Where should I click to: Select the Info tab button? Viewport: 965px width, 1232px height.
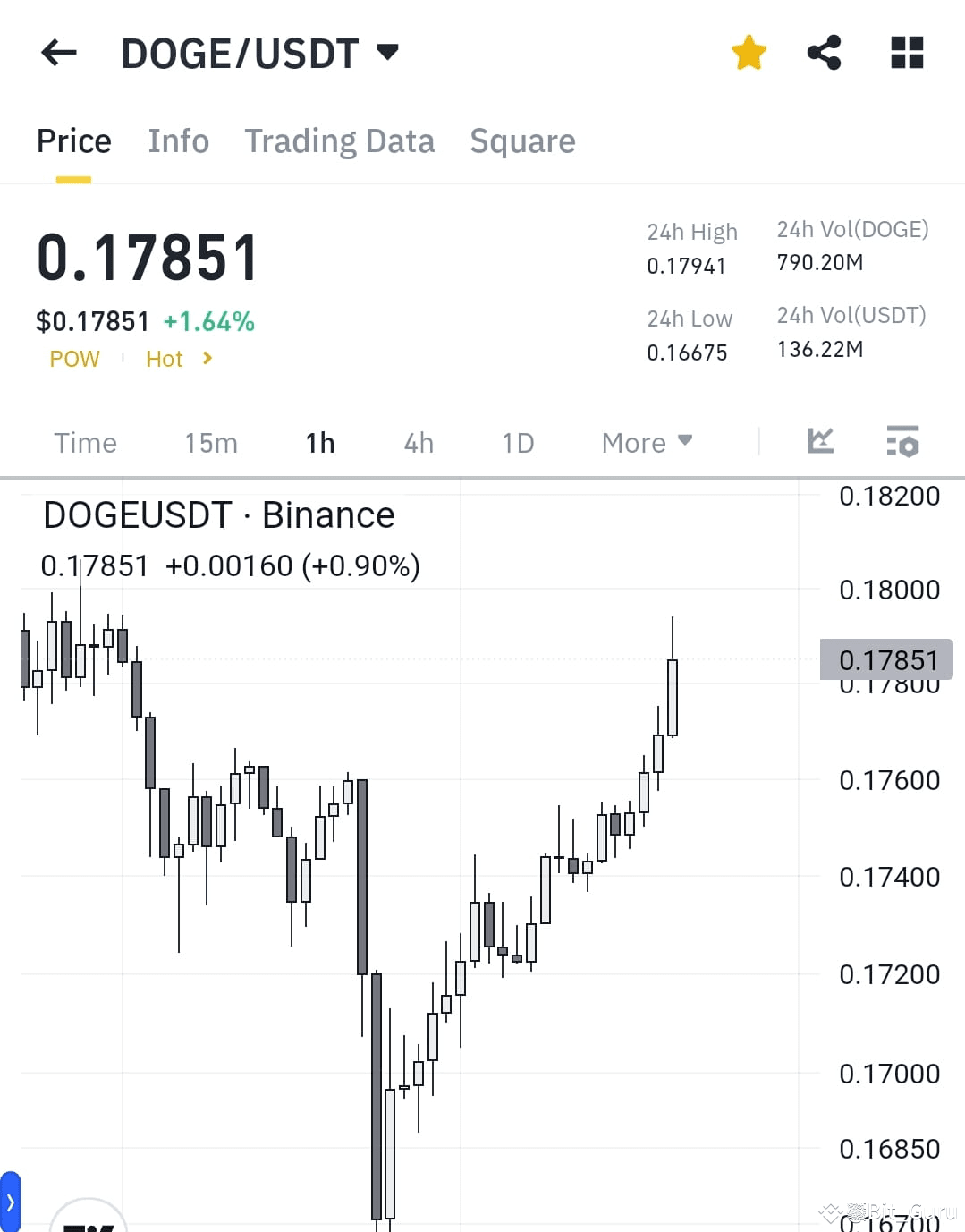pos(178,140)
